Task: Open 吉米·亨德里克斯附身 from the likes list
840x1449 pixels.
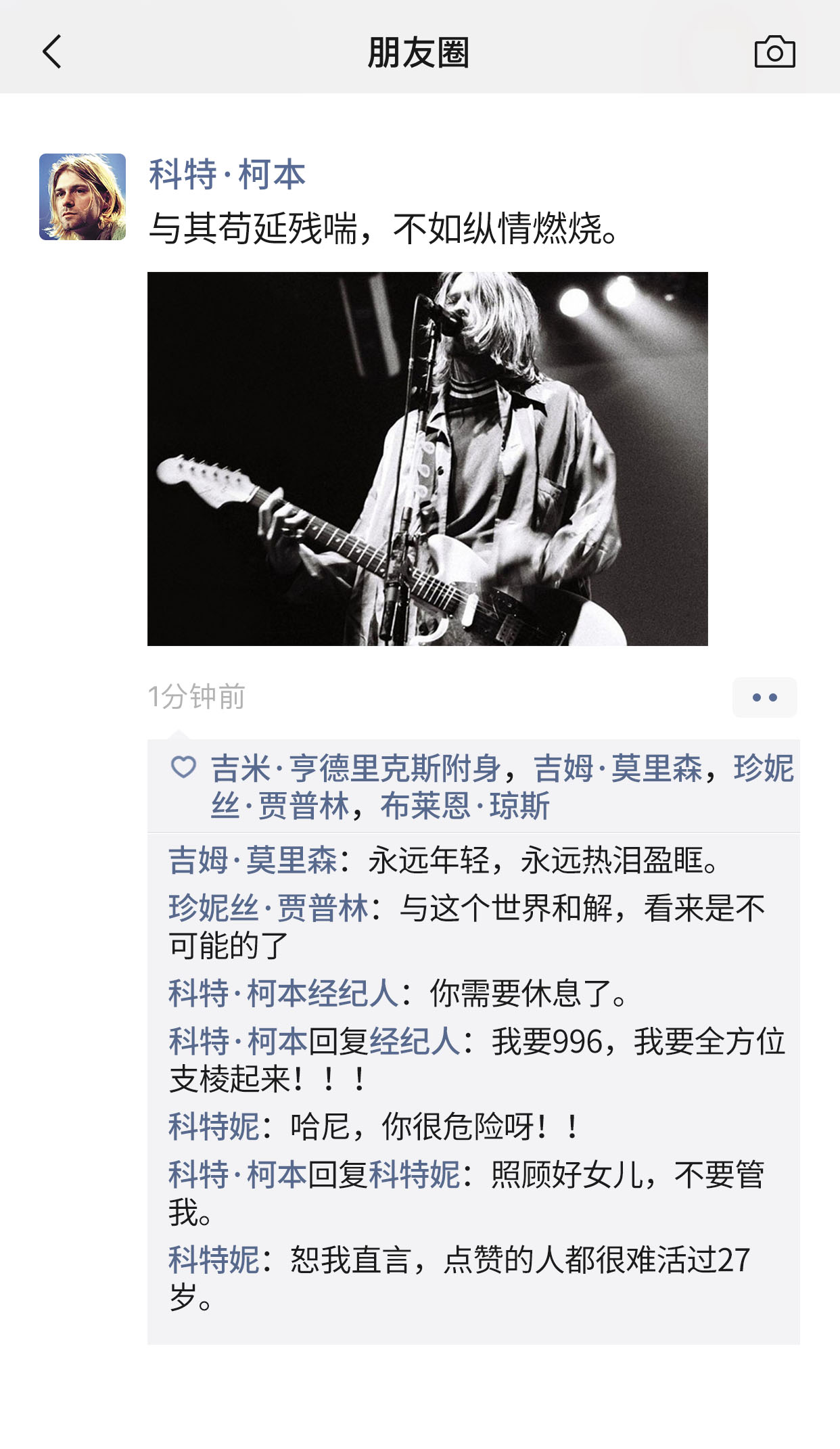Action: (356, 768)
